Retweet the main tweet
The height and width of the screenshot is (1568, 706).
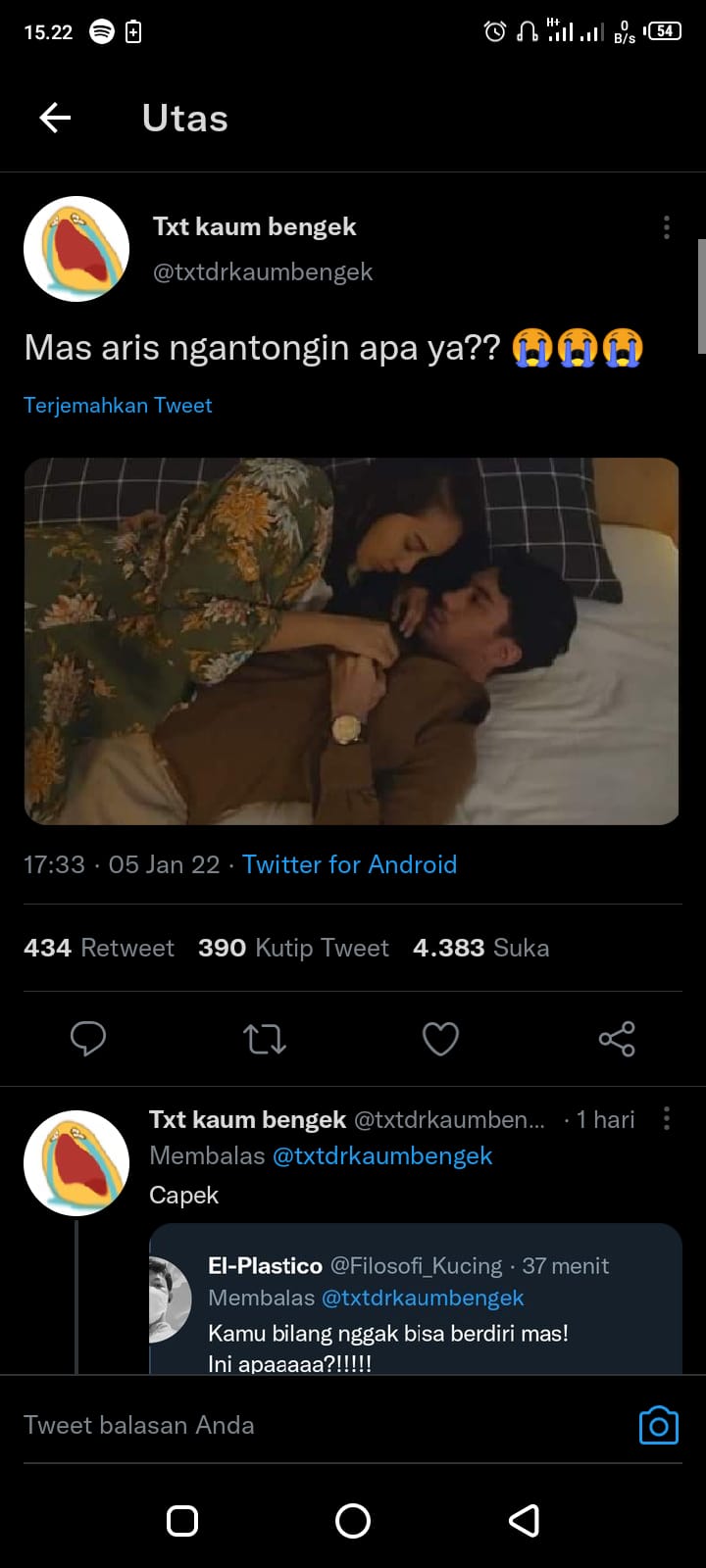click(265, 1039)
